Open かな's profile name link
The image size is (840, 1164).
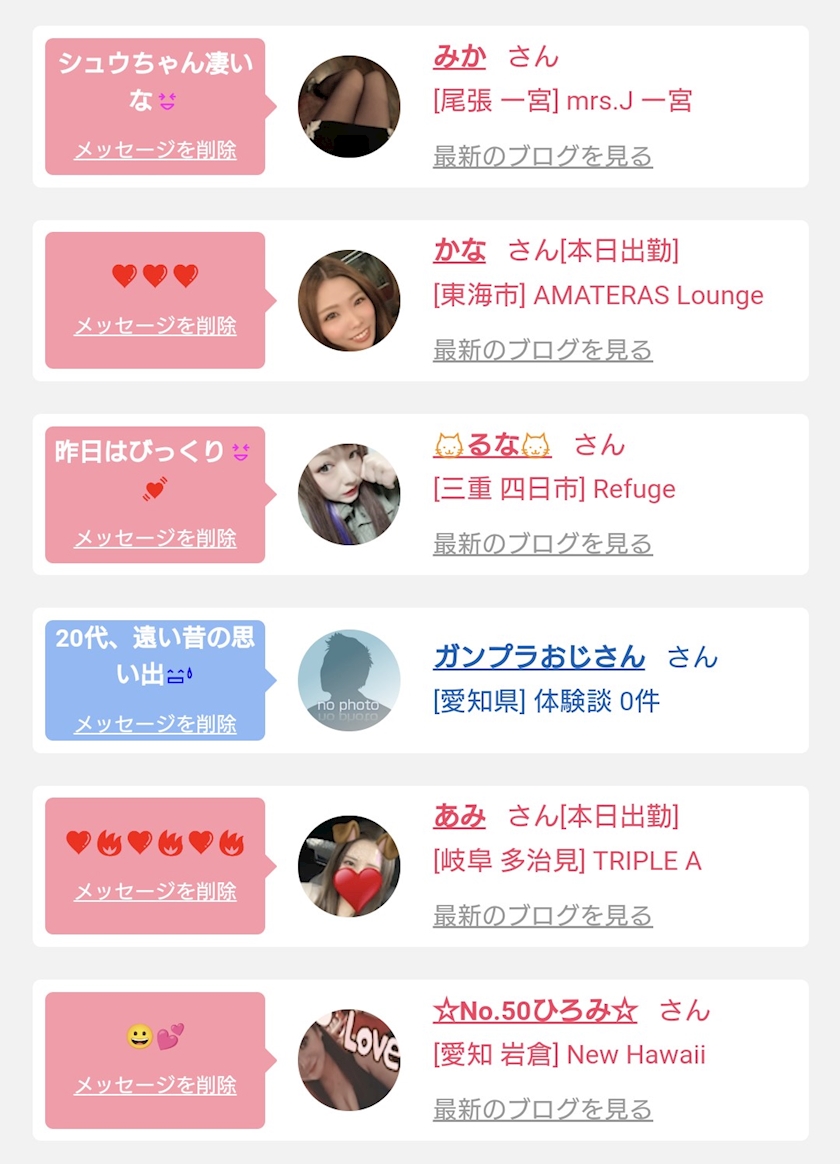coord(459,250)
